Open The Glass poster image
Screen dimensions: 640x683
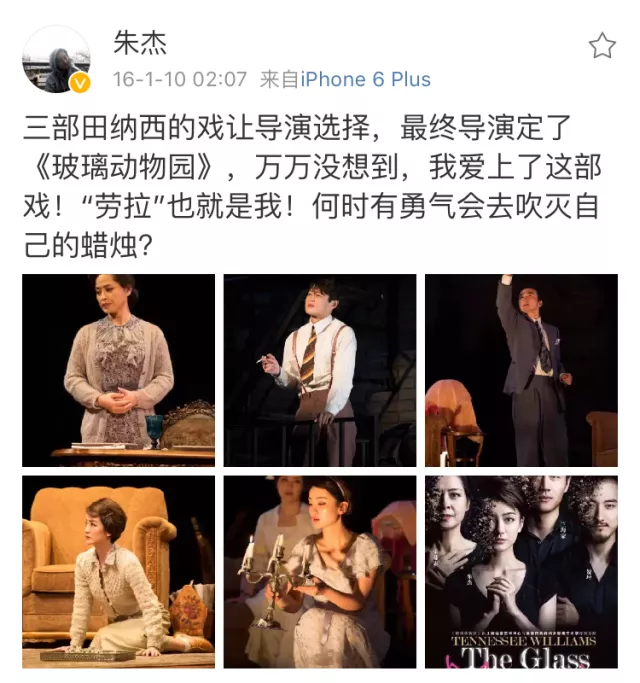(521, 571)
